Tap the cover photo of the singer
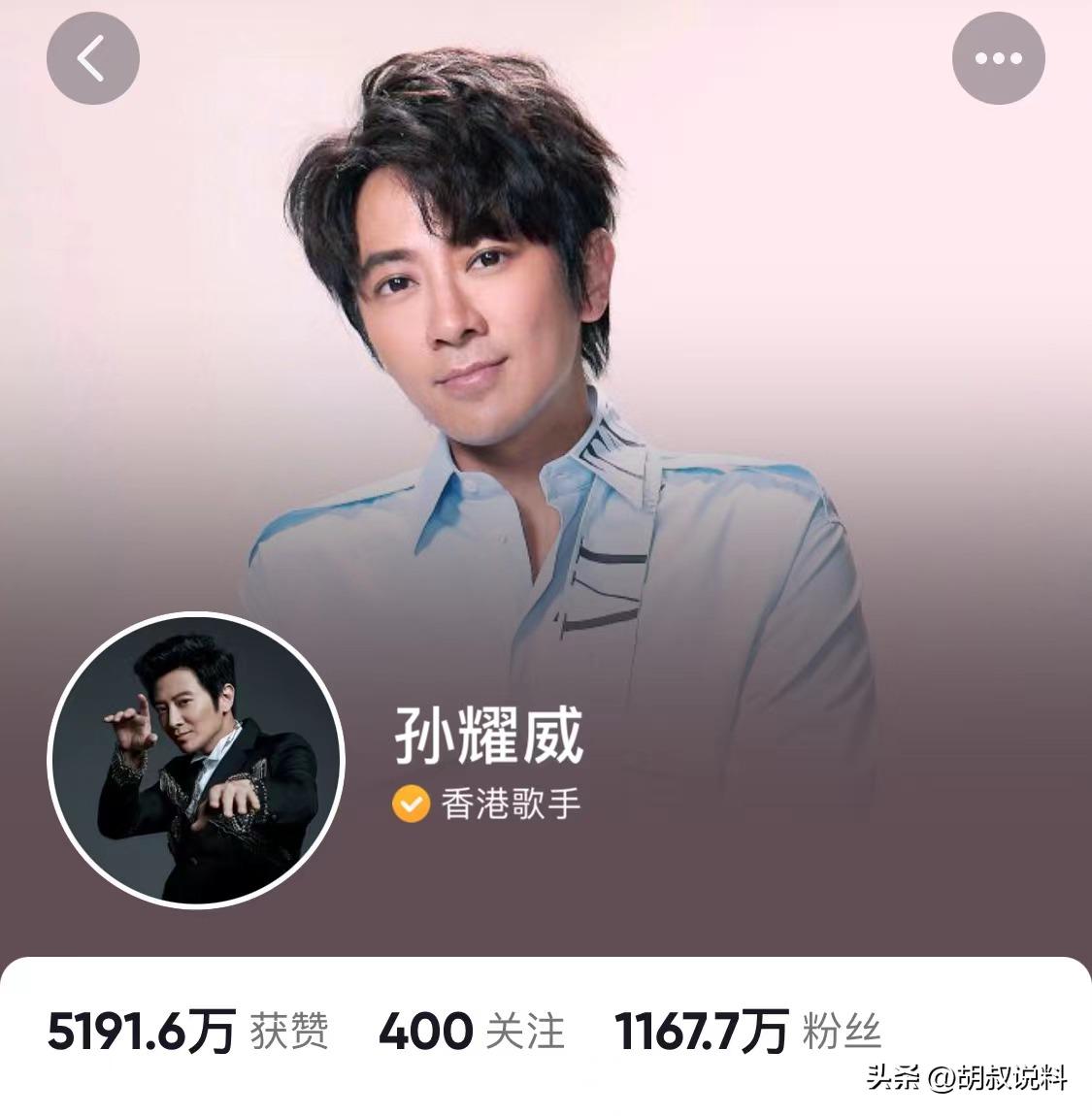The image size is (1092, 1116). [x=544, y=388]
